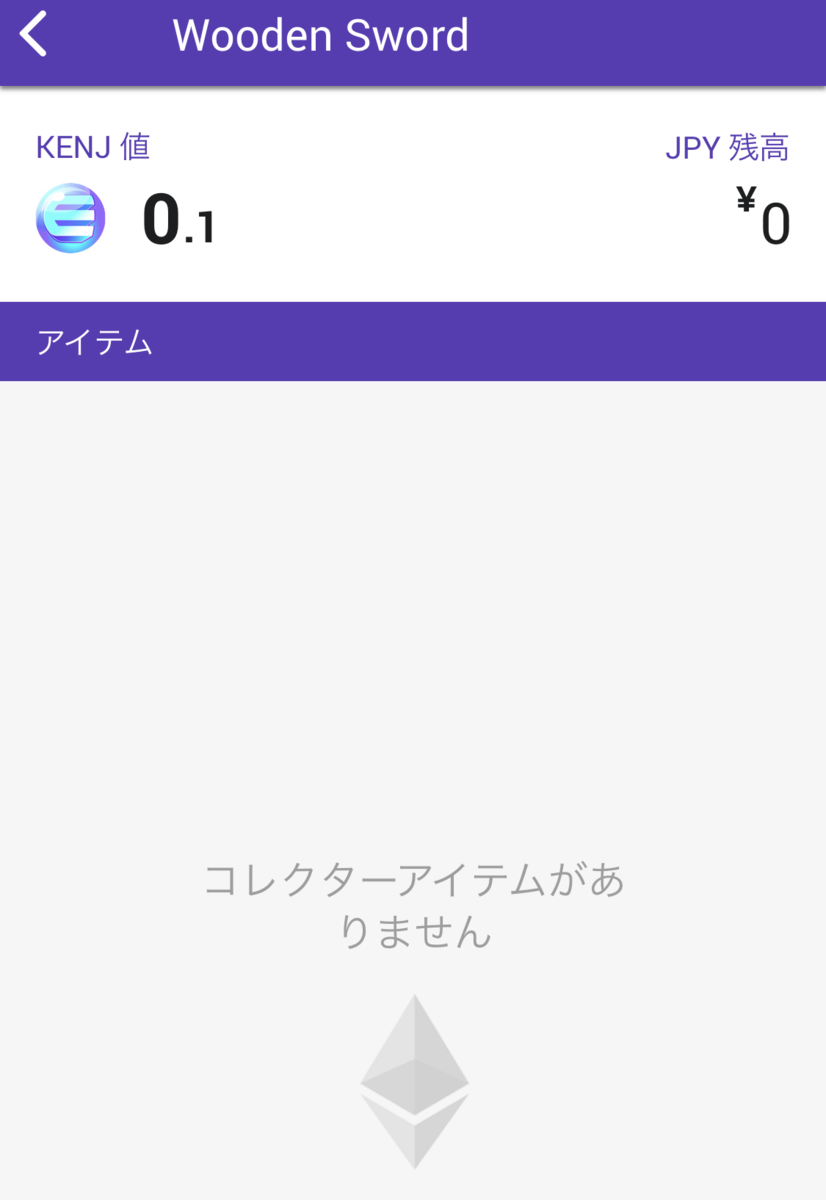Open the アイテム section header
The width and height of the screenshot is (826, 1200).
(95, 341)
